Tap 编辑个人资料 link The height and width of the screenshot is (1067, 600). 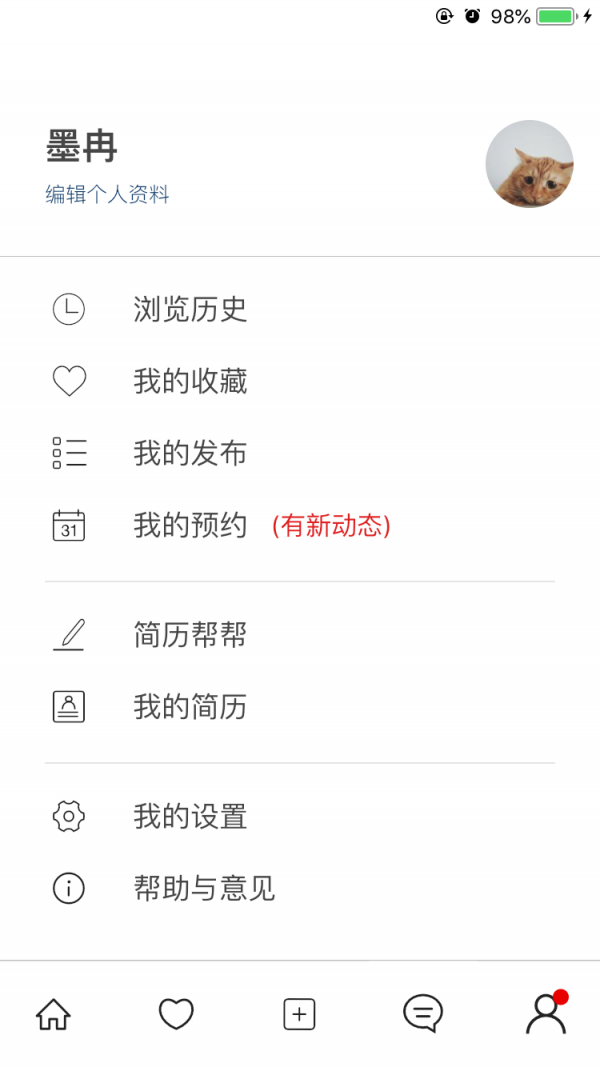[108, 195]
